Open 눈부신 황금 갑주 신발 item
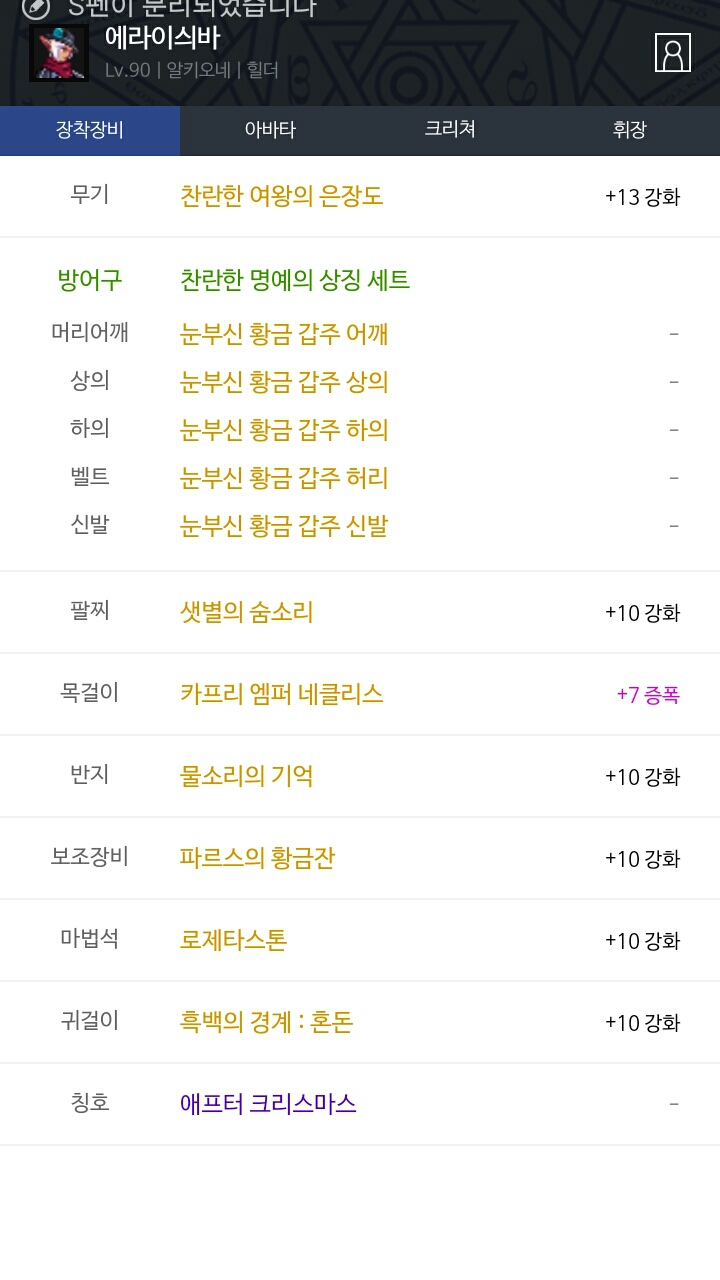720x1280 pixels. [x=284, y=526]
